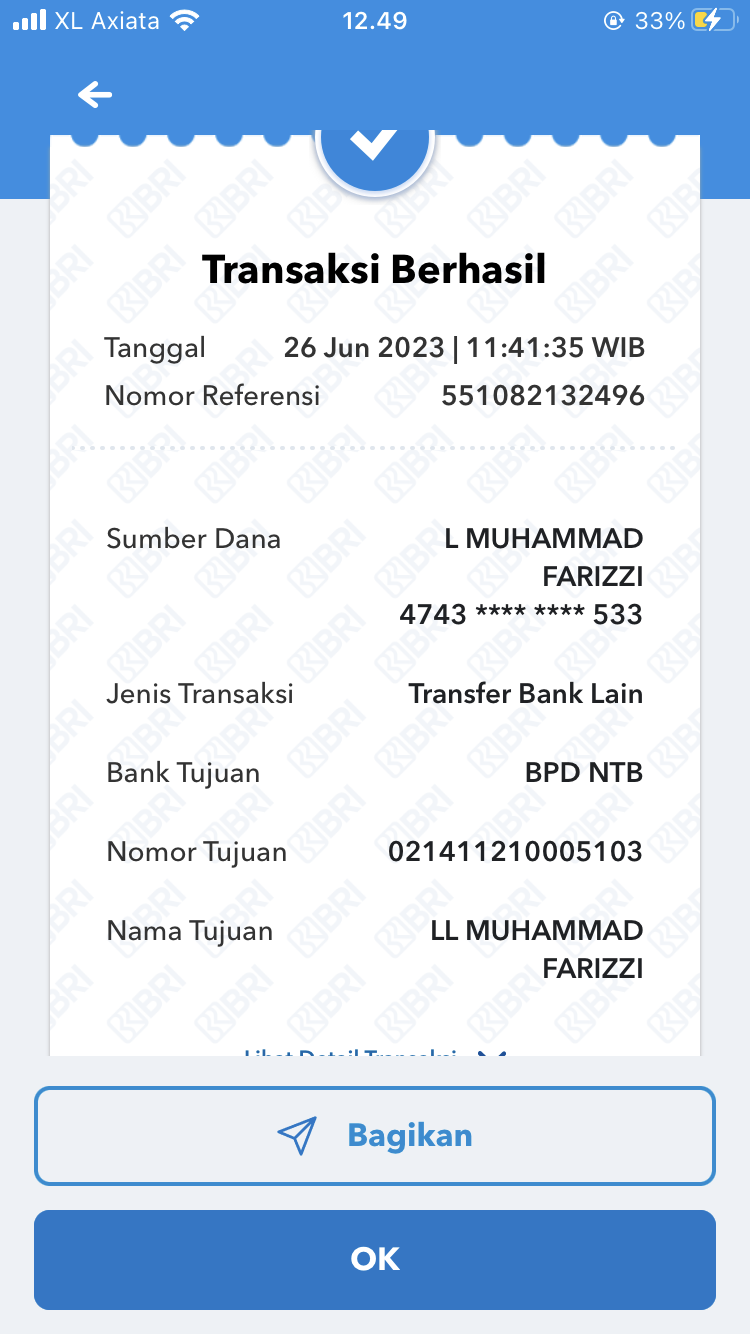Image resolution: width=750 pixels, height=1334 pixels.
Task: Go back using the arrow icon
Action: pyautogui.click(x=95, y=95)
